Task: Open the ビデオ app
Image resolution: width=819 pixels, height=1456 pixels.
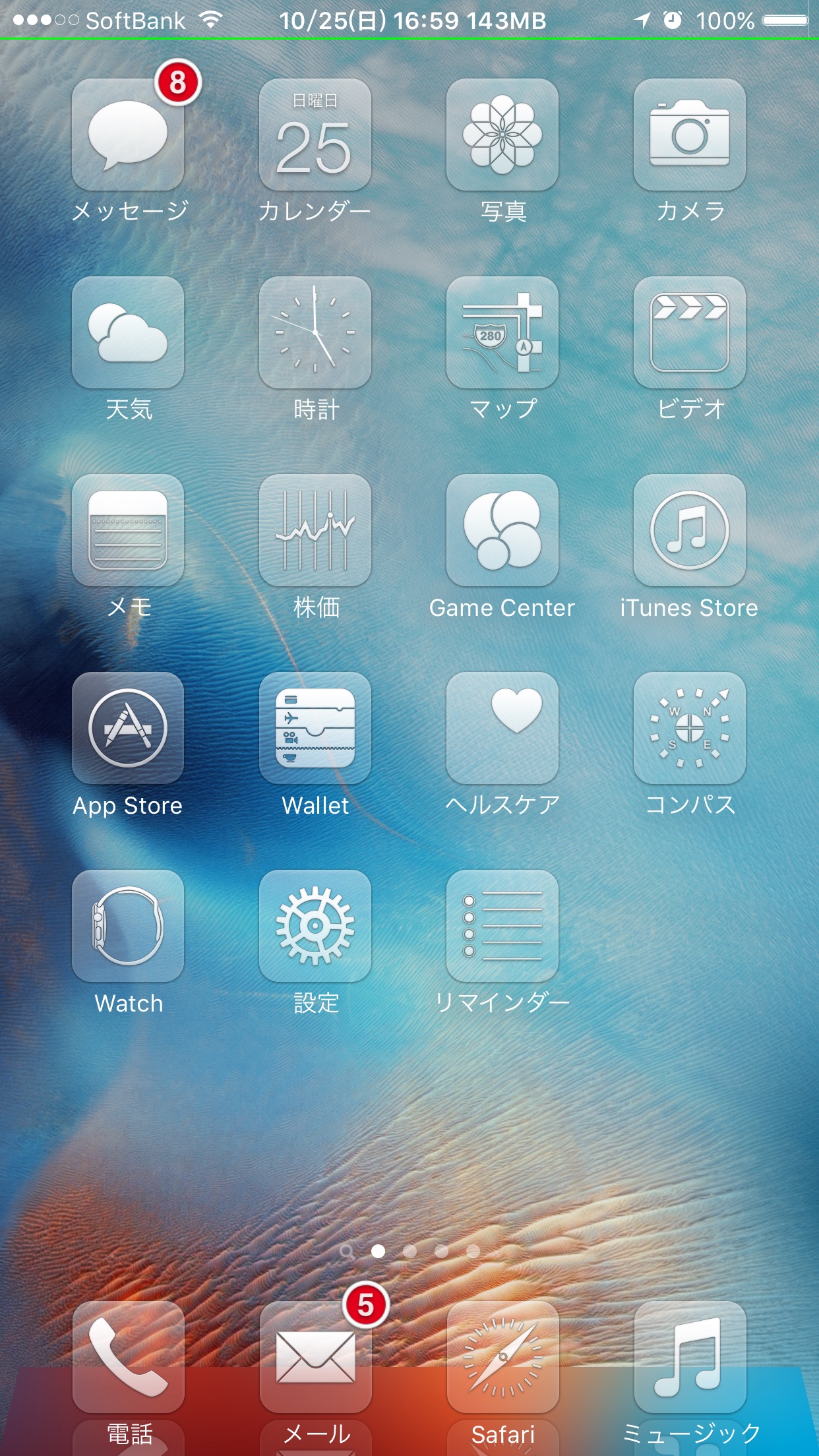Action: point(690,333)
